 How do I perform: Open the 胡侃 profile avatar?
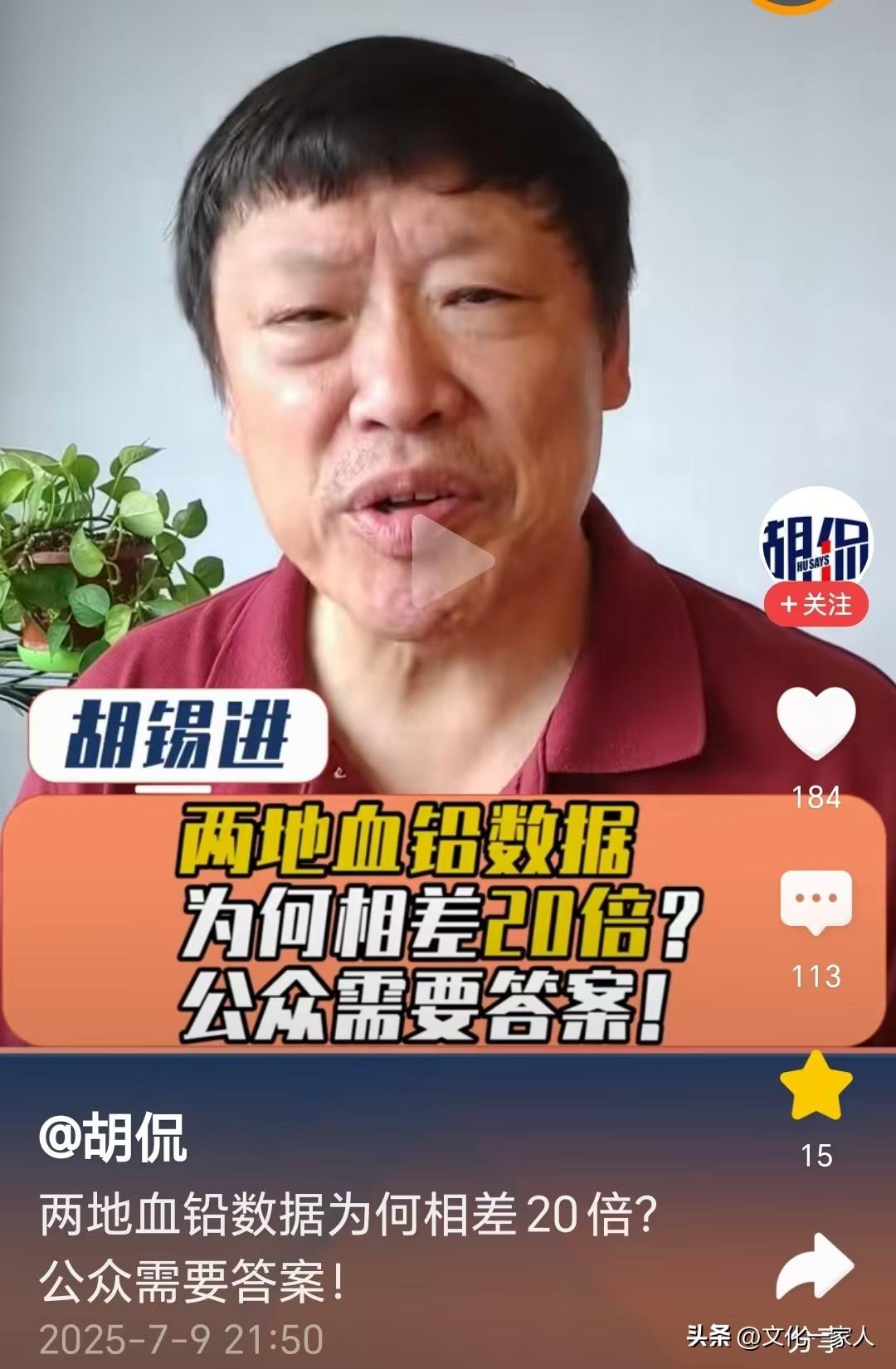coord(816,539)
